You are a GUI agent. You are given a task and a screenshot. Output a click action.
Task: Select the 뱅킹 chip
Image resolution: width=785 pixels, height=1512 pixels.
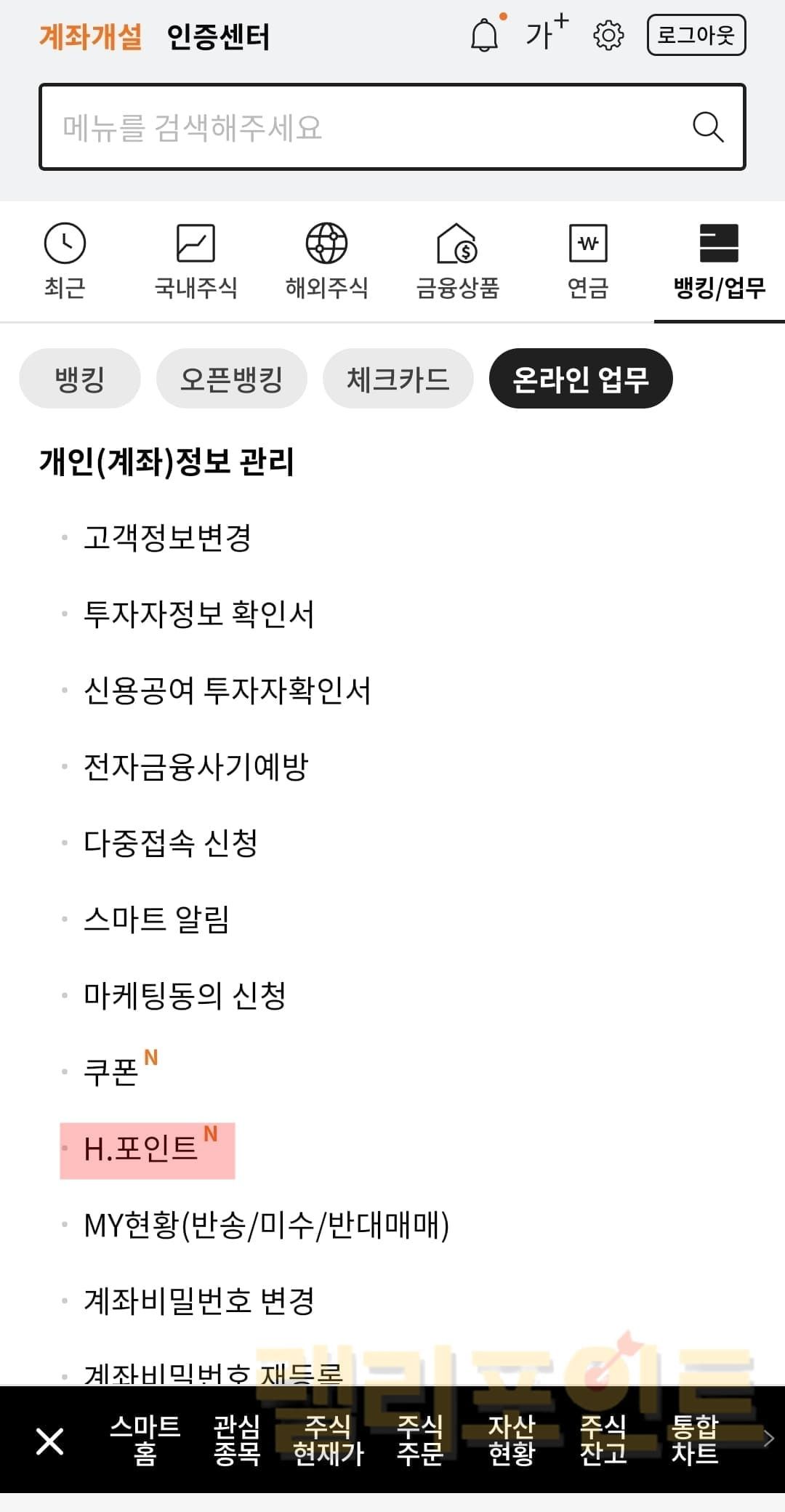(79, 379)
